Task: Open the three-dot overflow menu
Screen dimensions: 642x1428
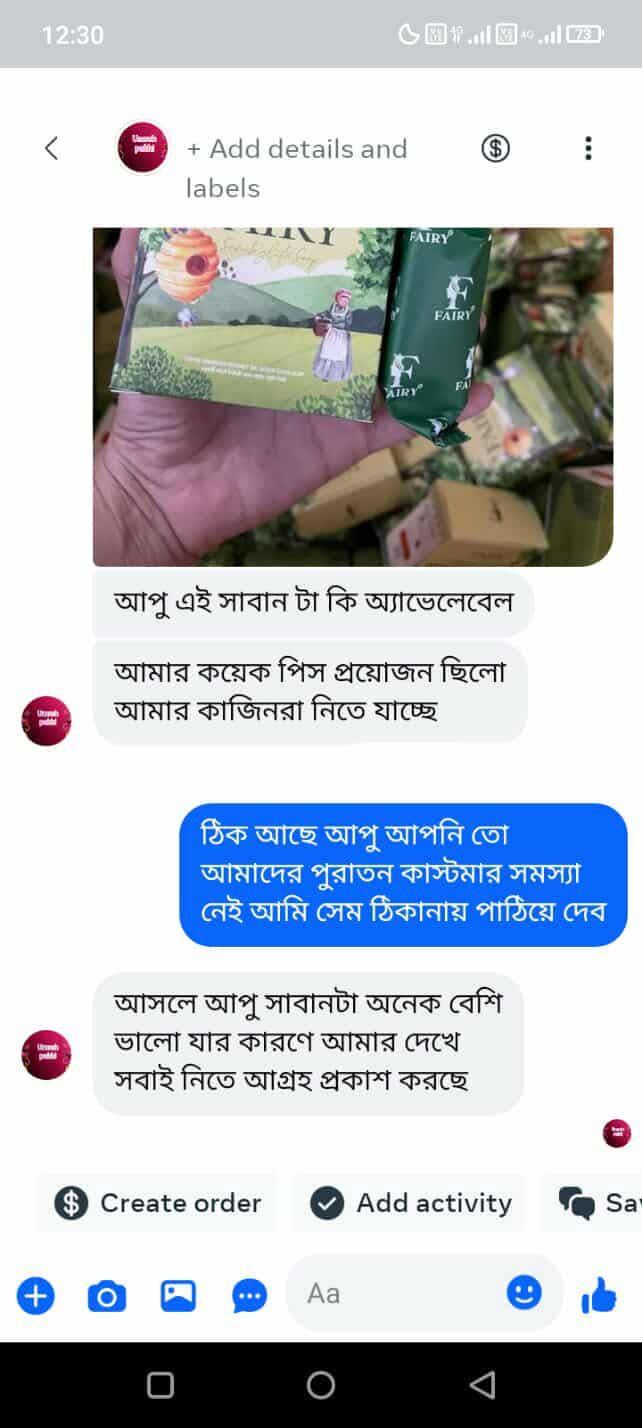Action: (588, 148)
